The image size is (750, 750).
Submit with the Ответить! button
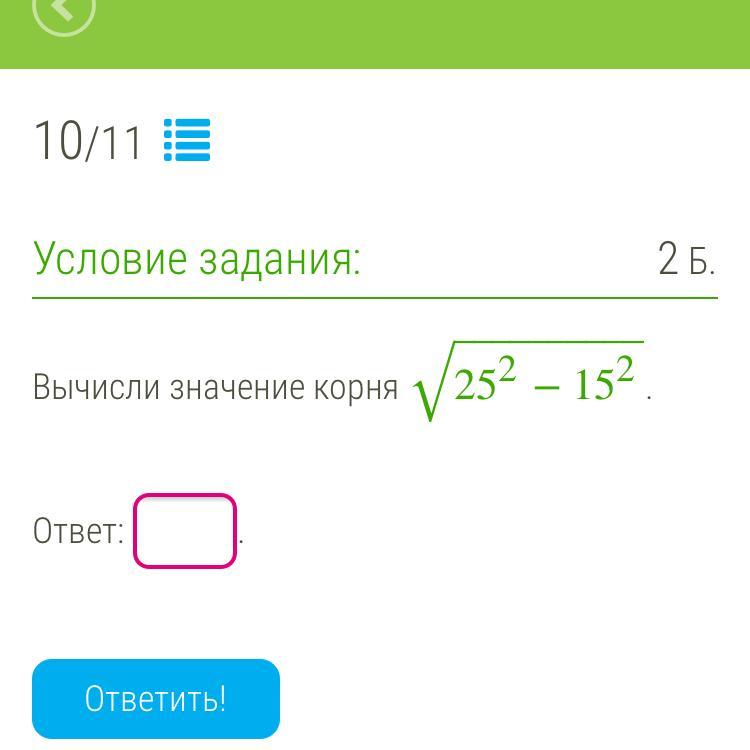point(156,698)
